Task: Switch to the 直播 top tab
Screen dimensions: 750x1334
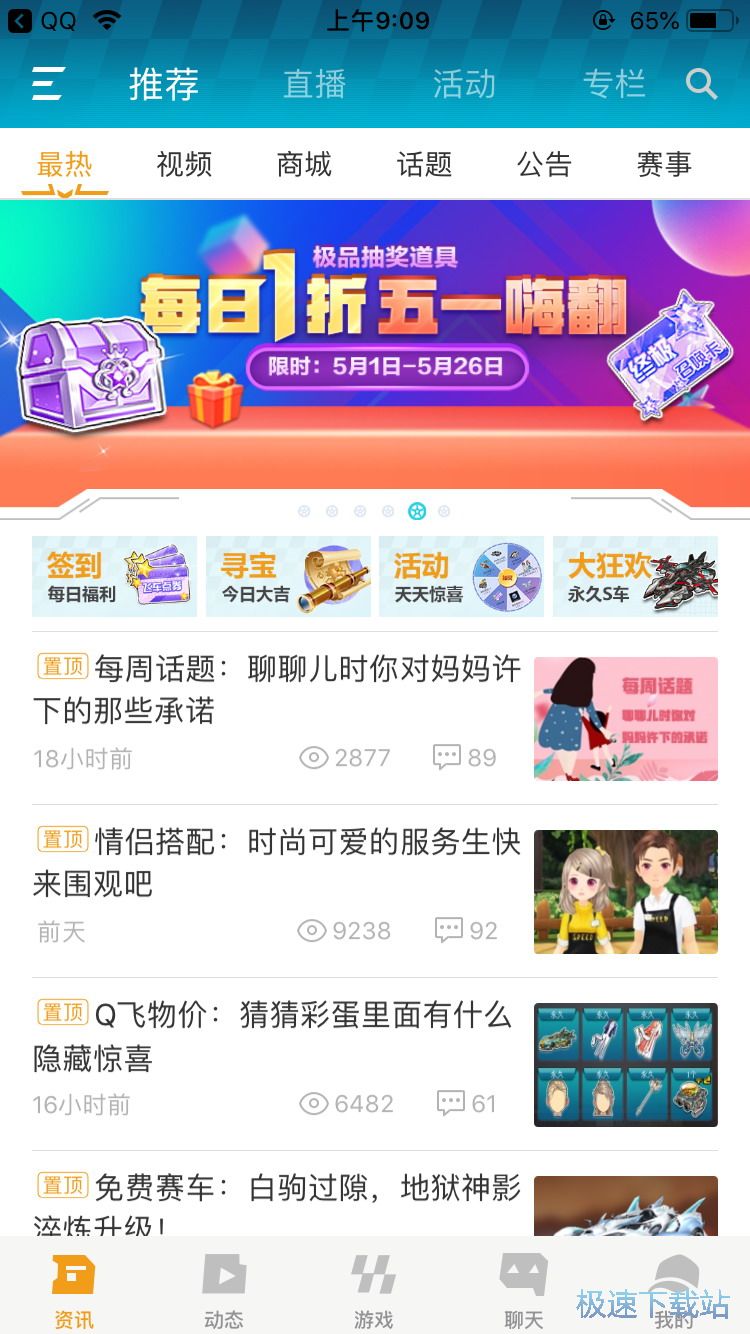Action: pyautogui.click(x=314, y=84)
